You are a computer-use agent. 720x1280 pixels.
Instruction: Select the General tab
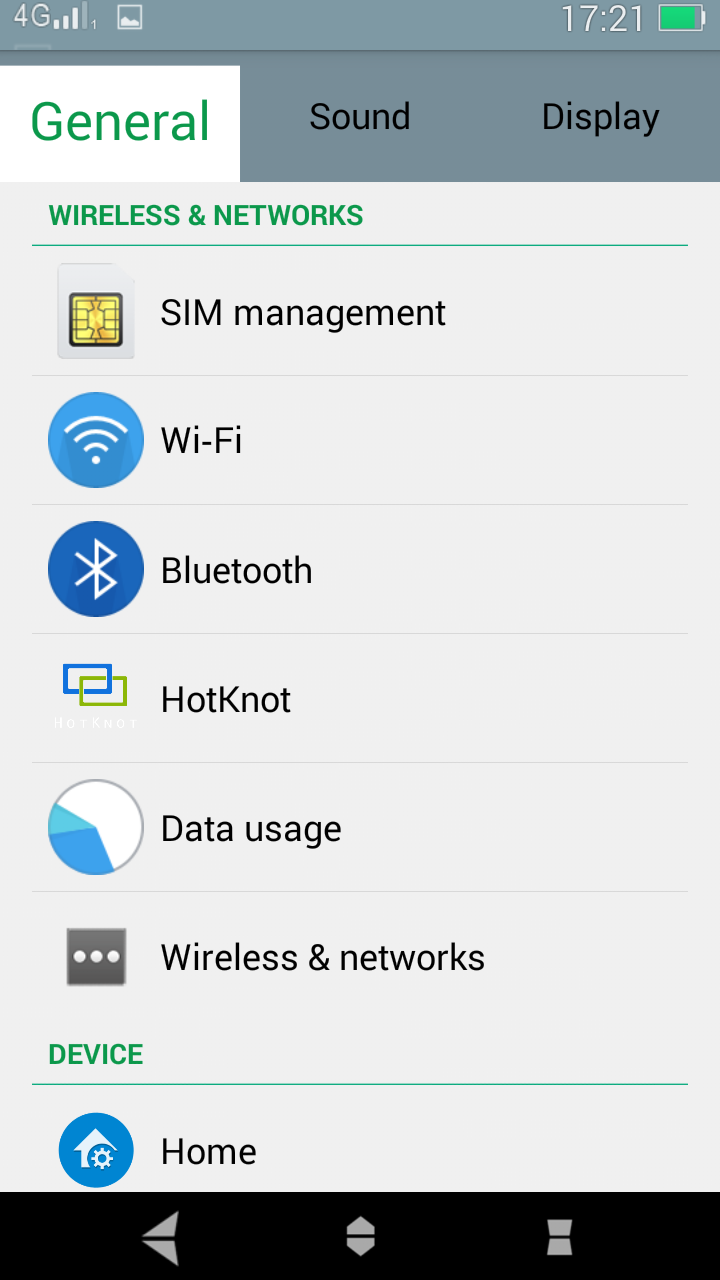click(x=120, y=122)
